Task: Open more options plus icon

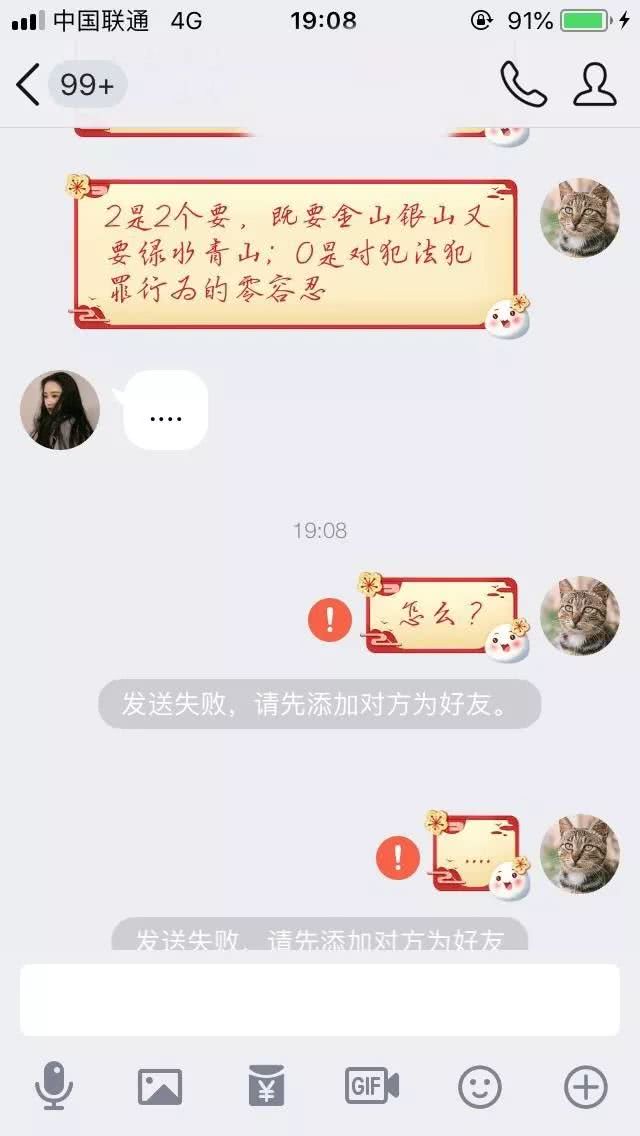Action: [586, 1086]
